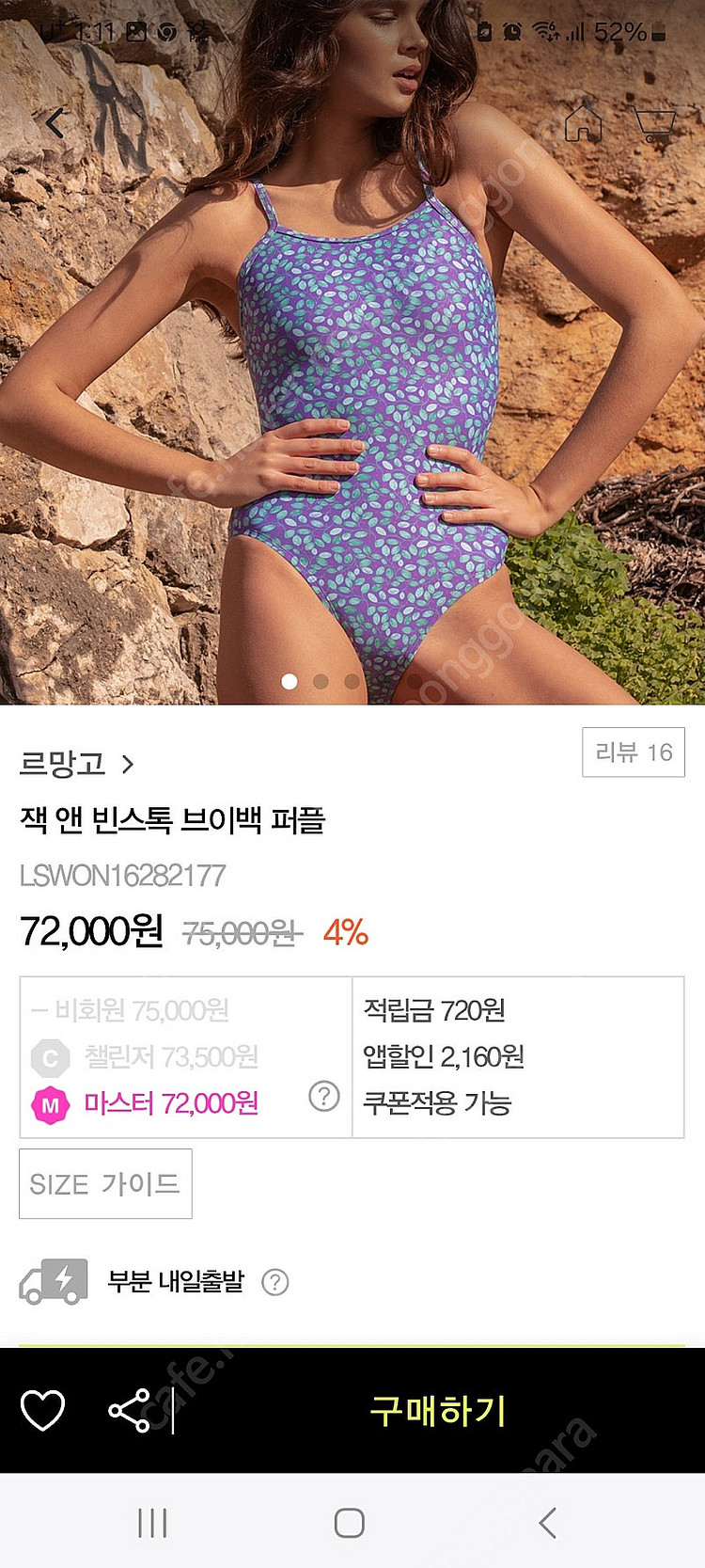The image size is (705, 1568).
Task: Tap 구매하기 to buy
Action: click(x=438, y=1411)
